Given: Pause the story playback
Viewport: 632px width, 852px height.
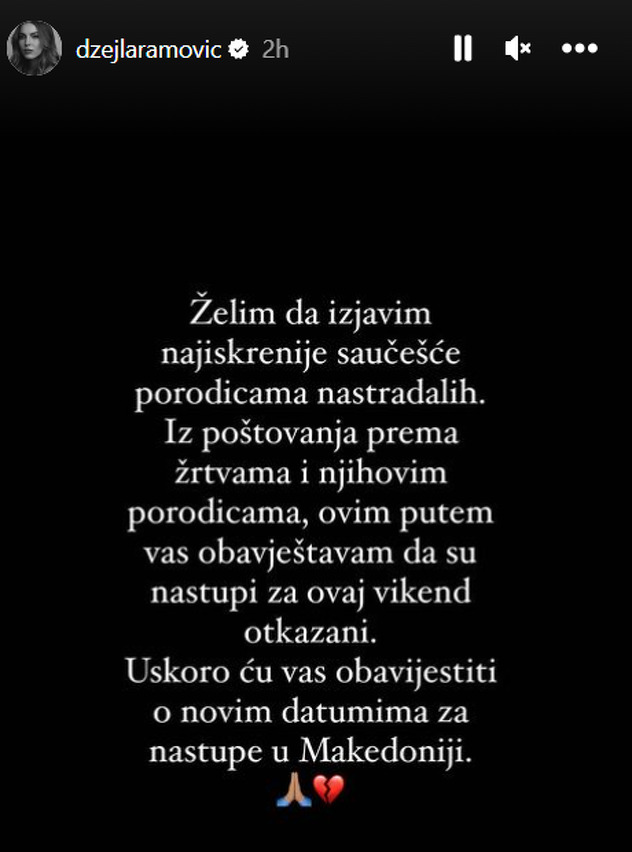Looking at the screenshot, I should [462, 48].
